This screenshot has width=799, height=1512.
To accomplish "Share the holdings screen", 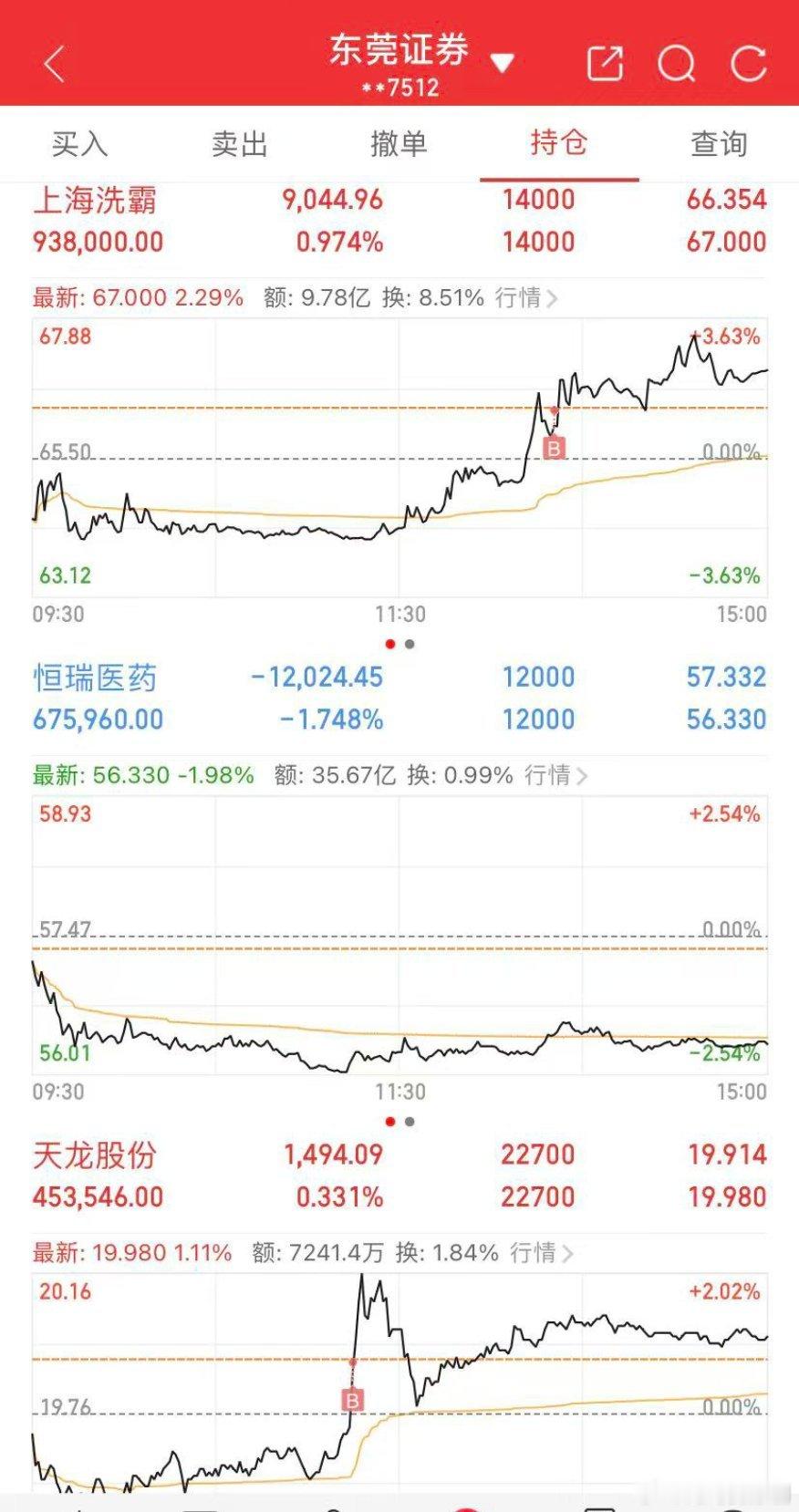I will pos(605,64).
